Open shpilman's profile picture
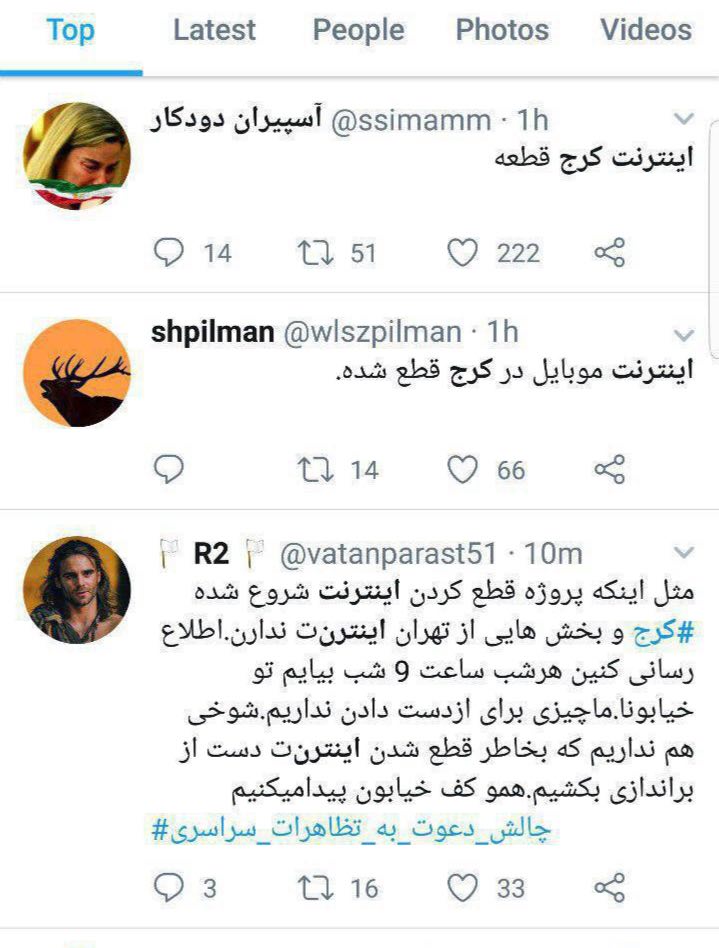This screenshot has width=719, height=948. pos(76,373)
